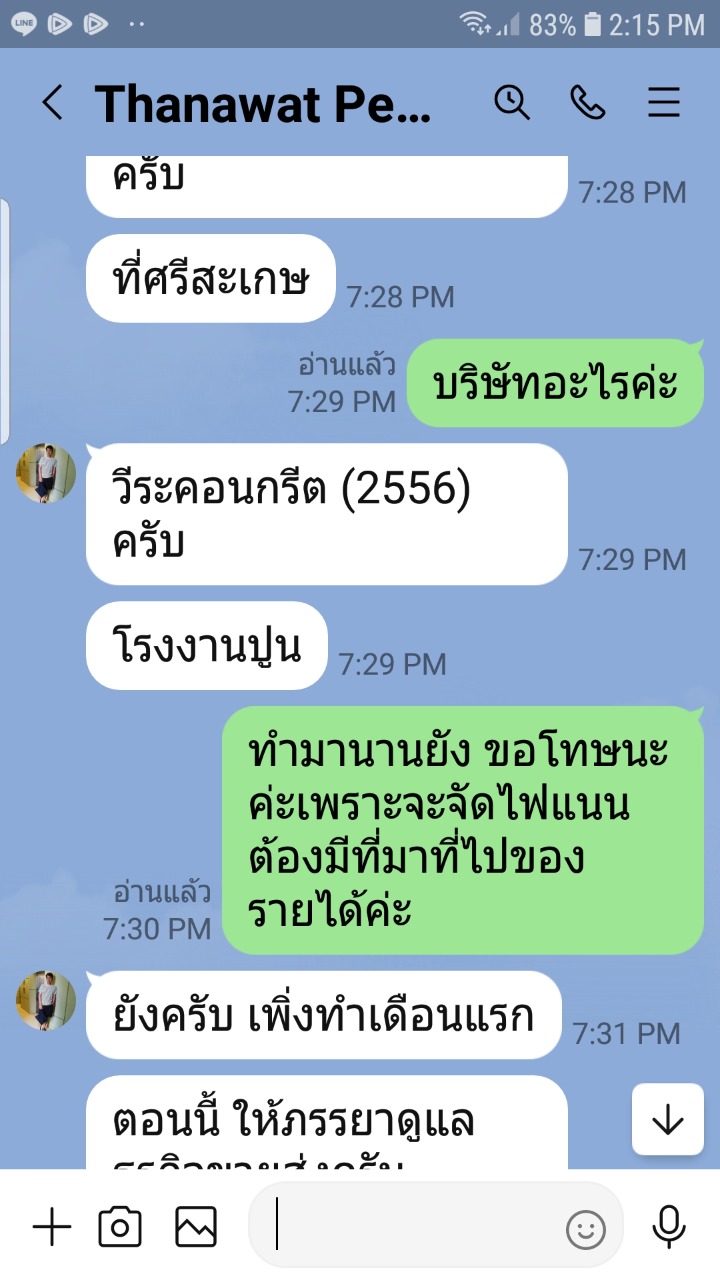Record a voice message with microphone
Image resolution: width=720 pixels, height=1280 pixels.
click(668, 1226)
